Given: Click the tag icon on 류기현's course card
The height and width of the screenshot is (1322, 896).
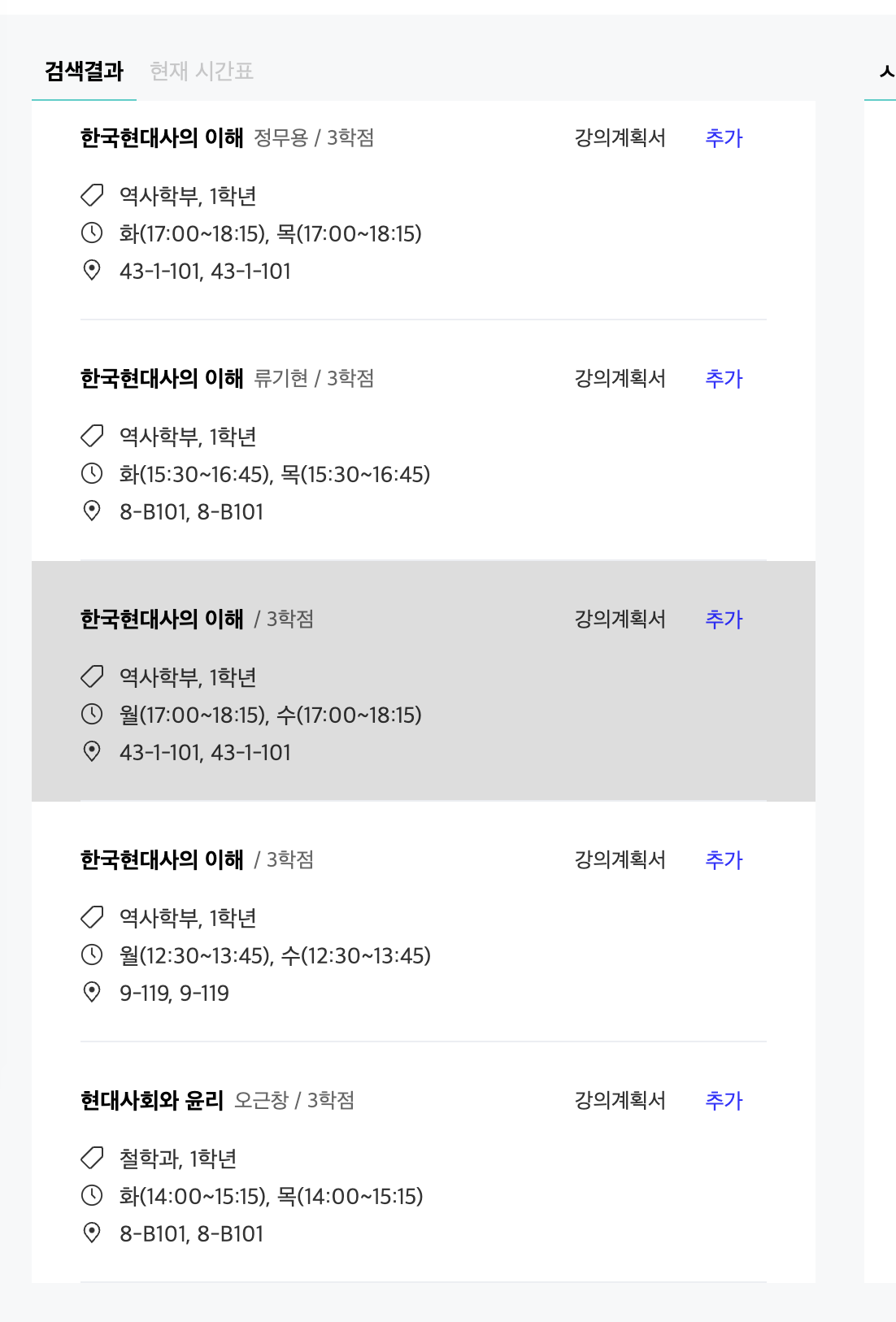Looking at the screenshot, I should pyautogui.click(x=92, y=437).
